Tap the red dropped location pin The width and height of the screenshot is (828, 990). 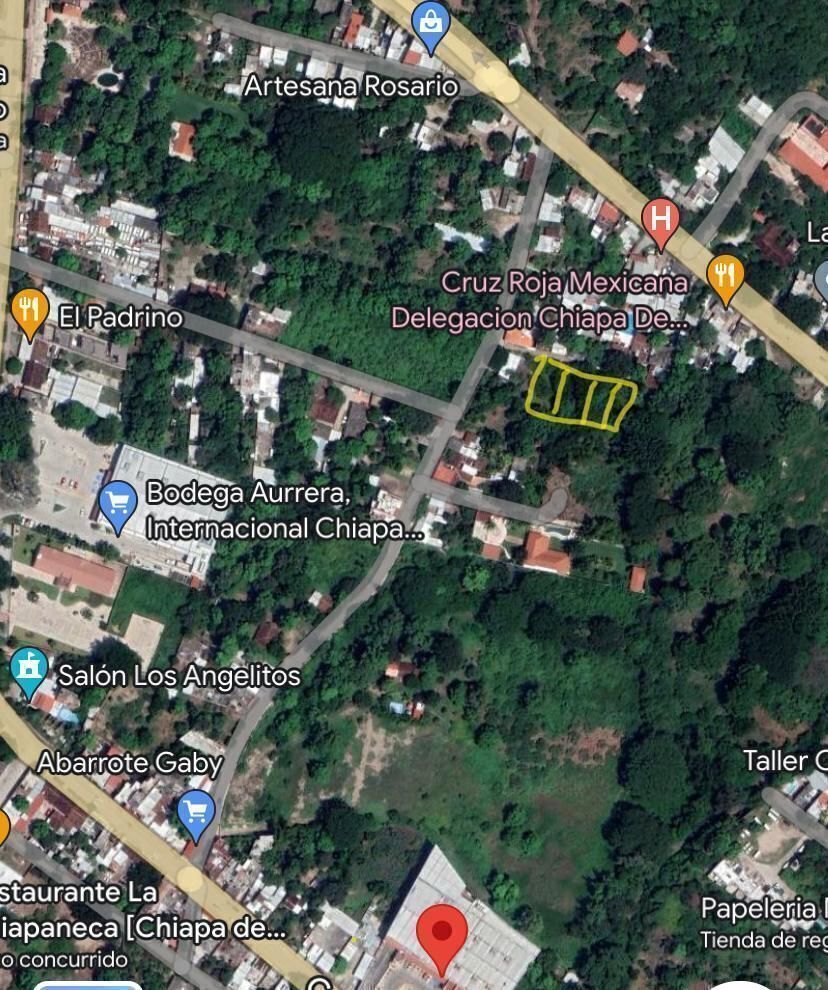pos(441,936)
